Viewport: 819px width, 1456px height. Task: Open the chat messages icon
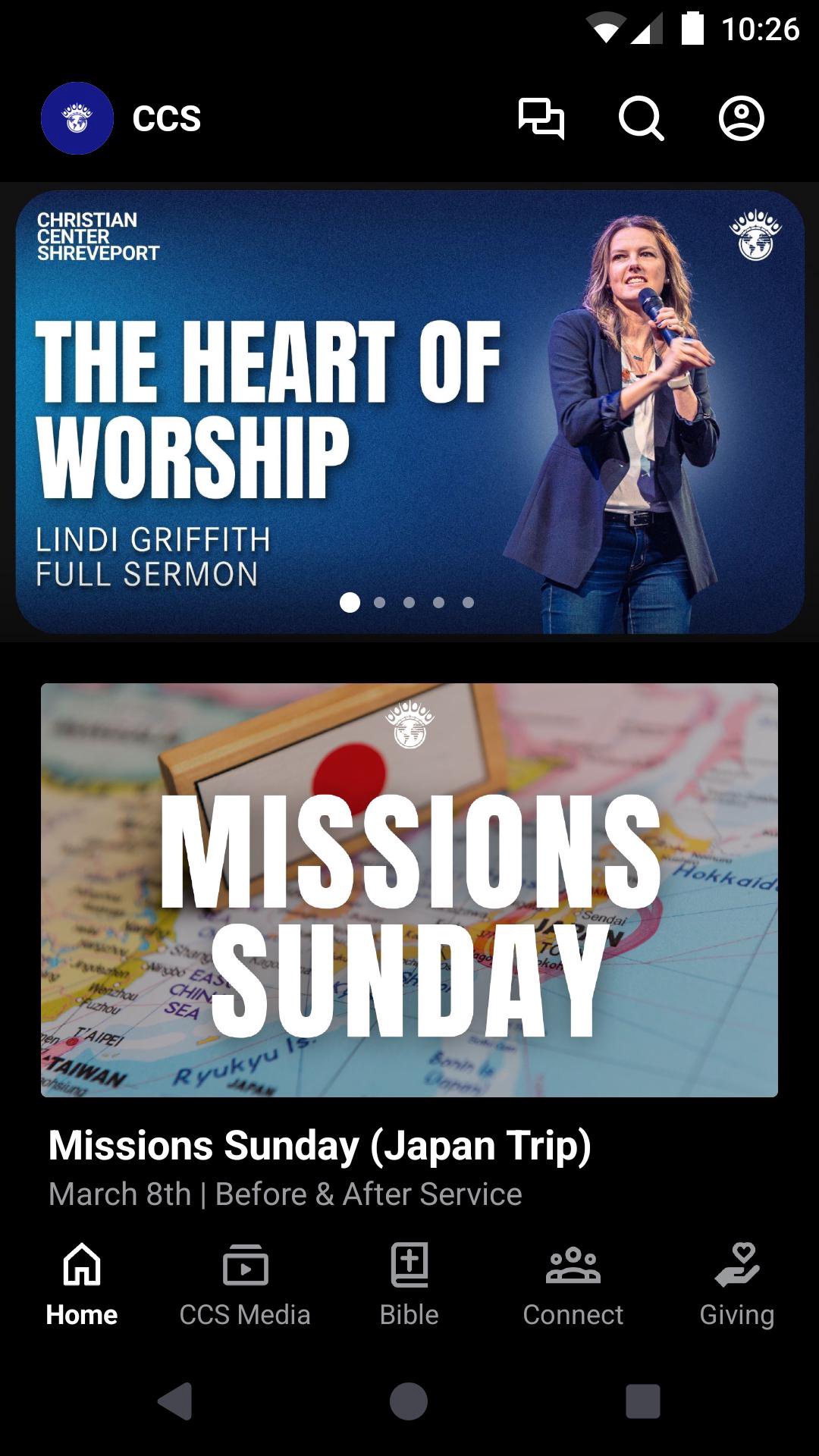click(x=541, y=118)
